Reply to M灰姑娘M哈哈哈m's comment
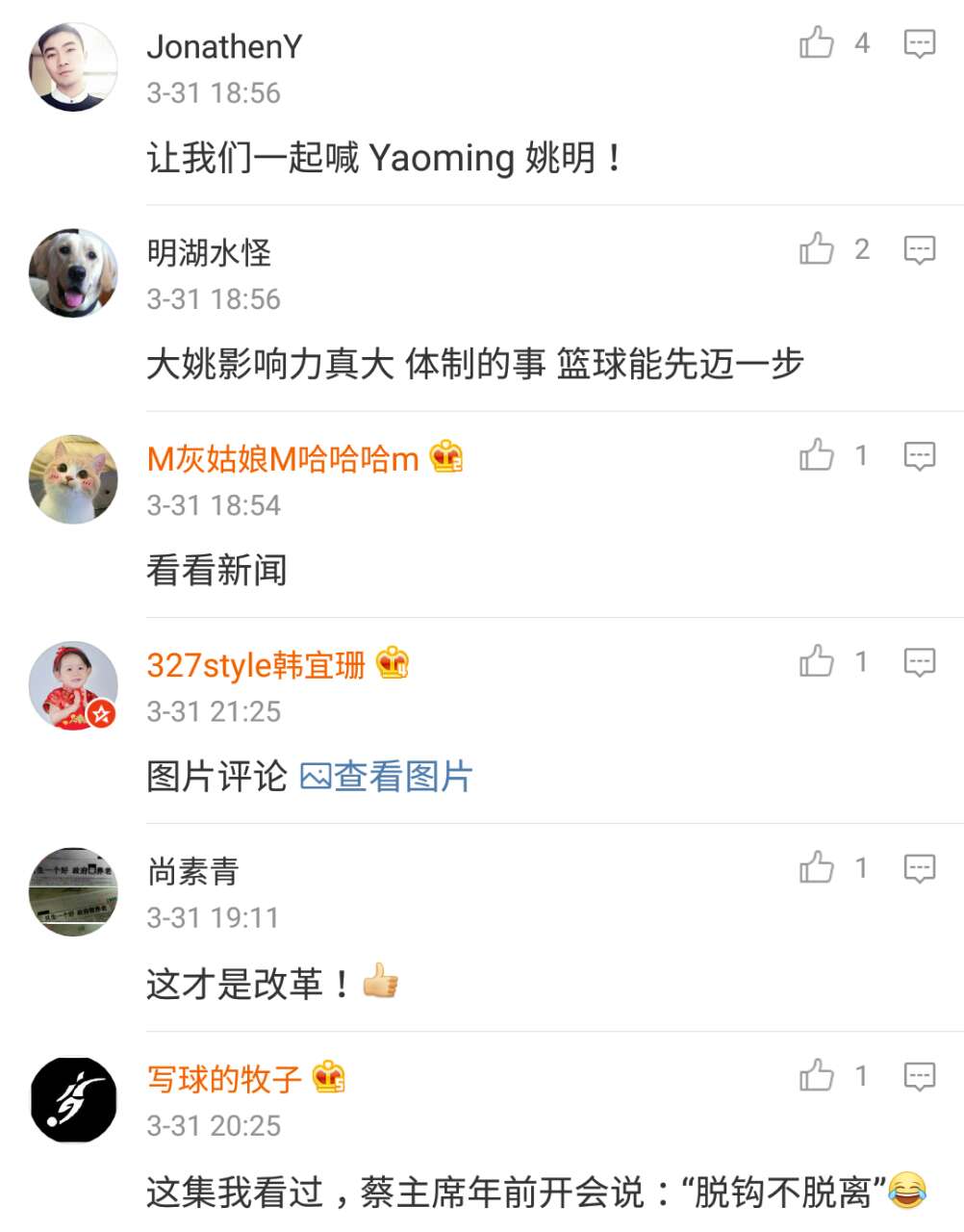The image size is (964, 1232). (x=920, y=455)
